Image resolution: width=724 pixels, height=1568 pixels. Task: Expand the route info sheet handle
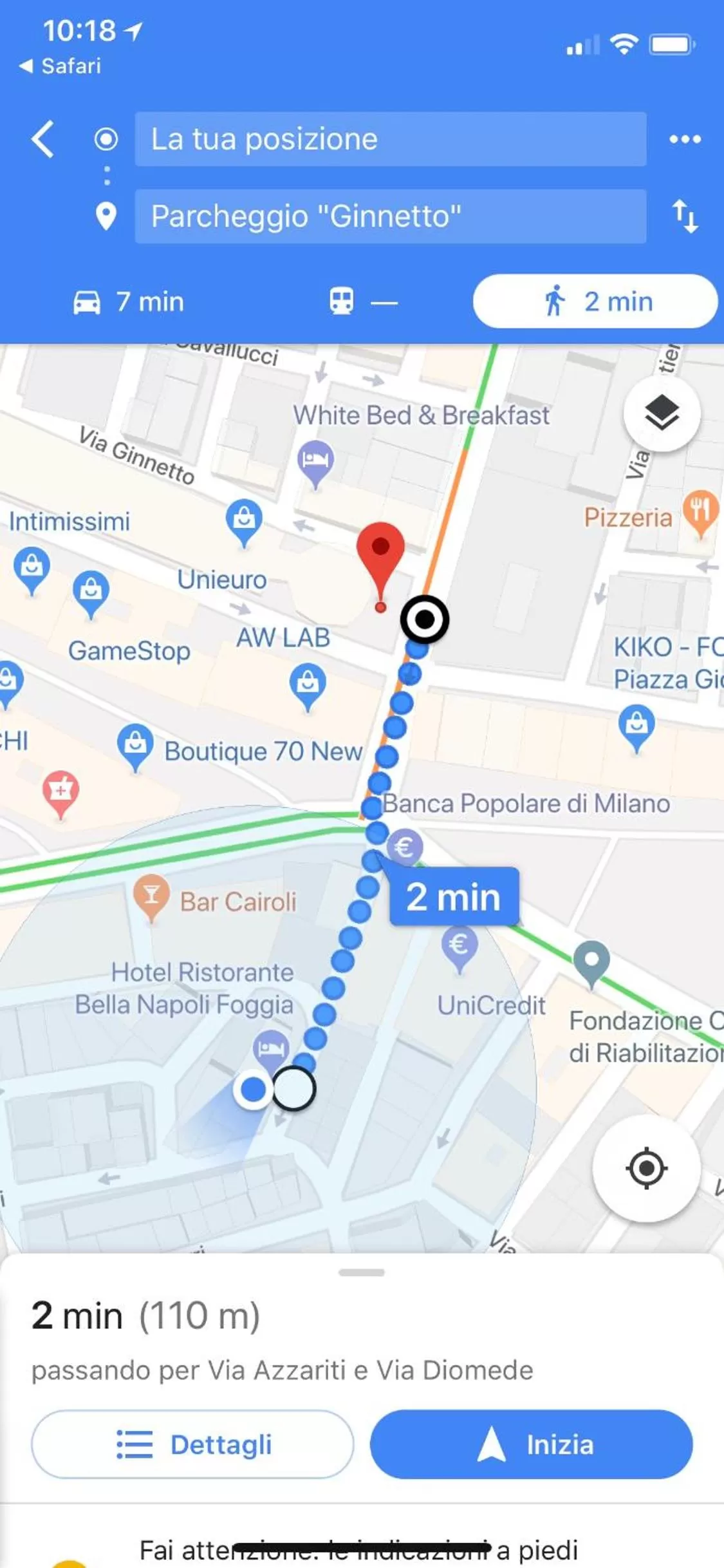[362, 1272]
